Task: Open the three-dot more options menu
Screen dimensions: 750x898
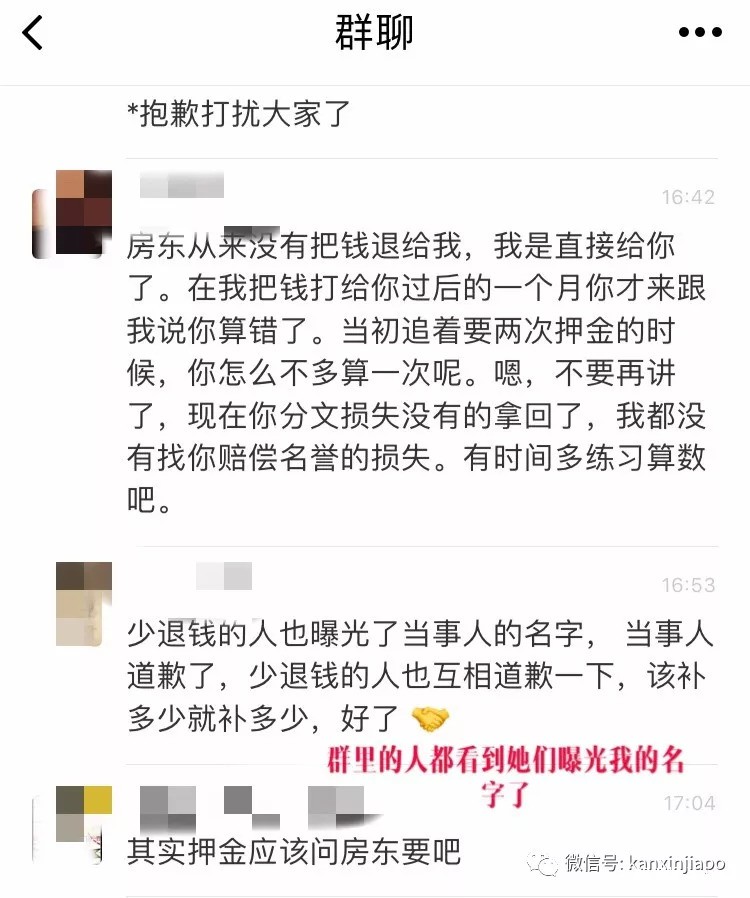Action: (700, 33)
